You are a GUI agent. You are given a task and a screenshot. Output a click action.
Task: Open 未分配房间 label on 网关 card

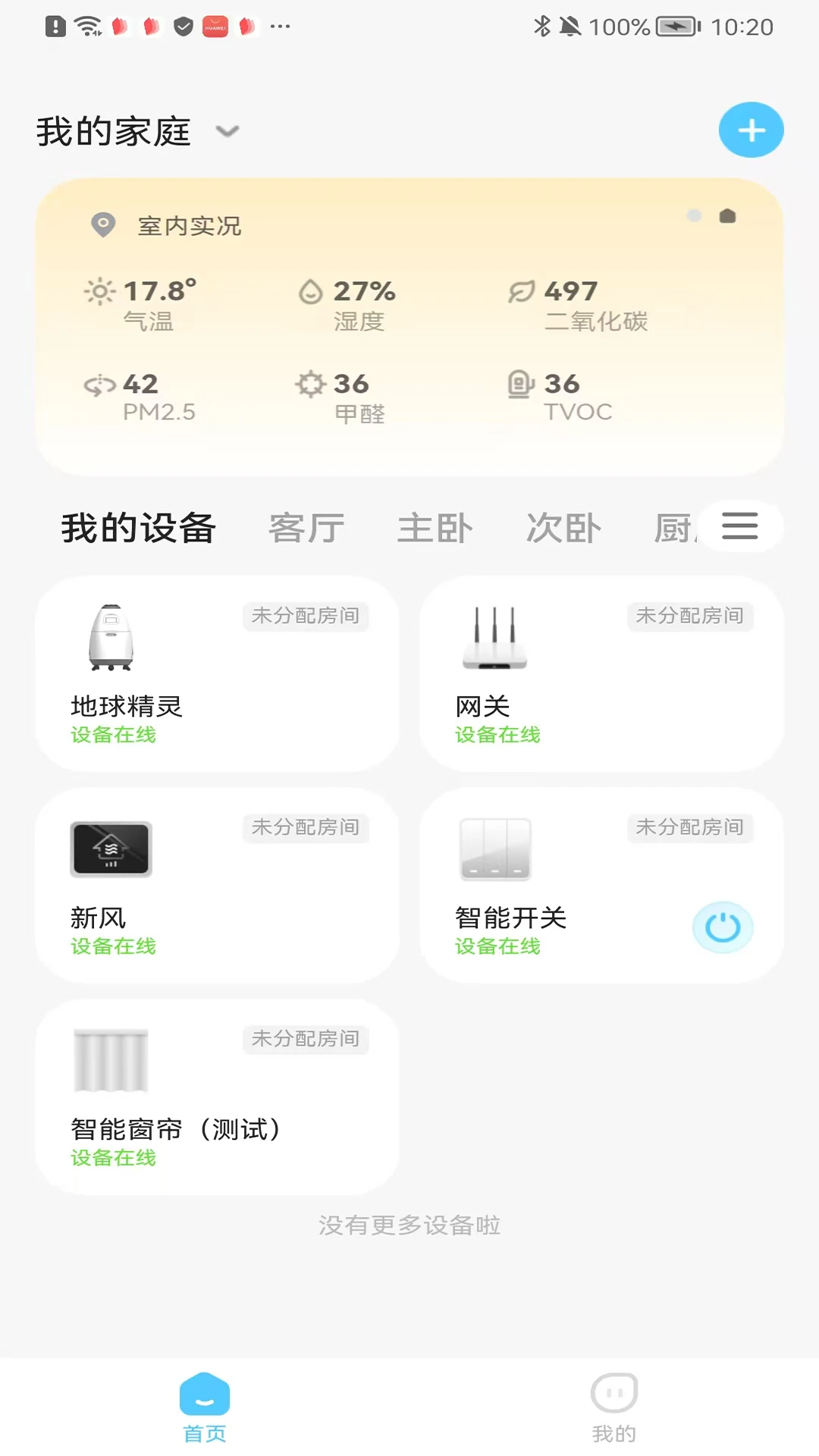[x=690, y=617]
